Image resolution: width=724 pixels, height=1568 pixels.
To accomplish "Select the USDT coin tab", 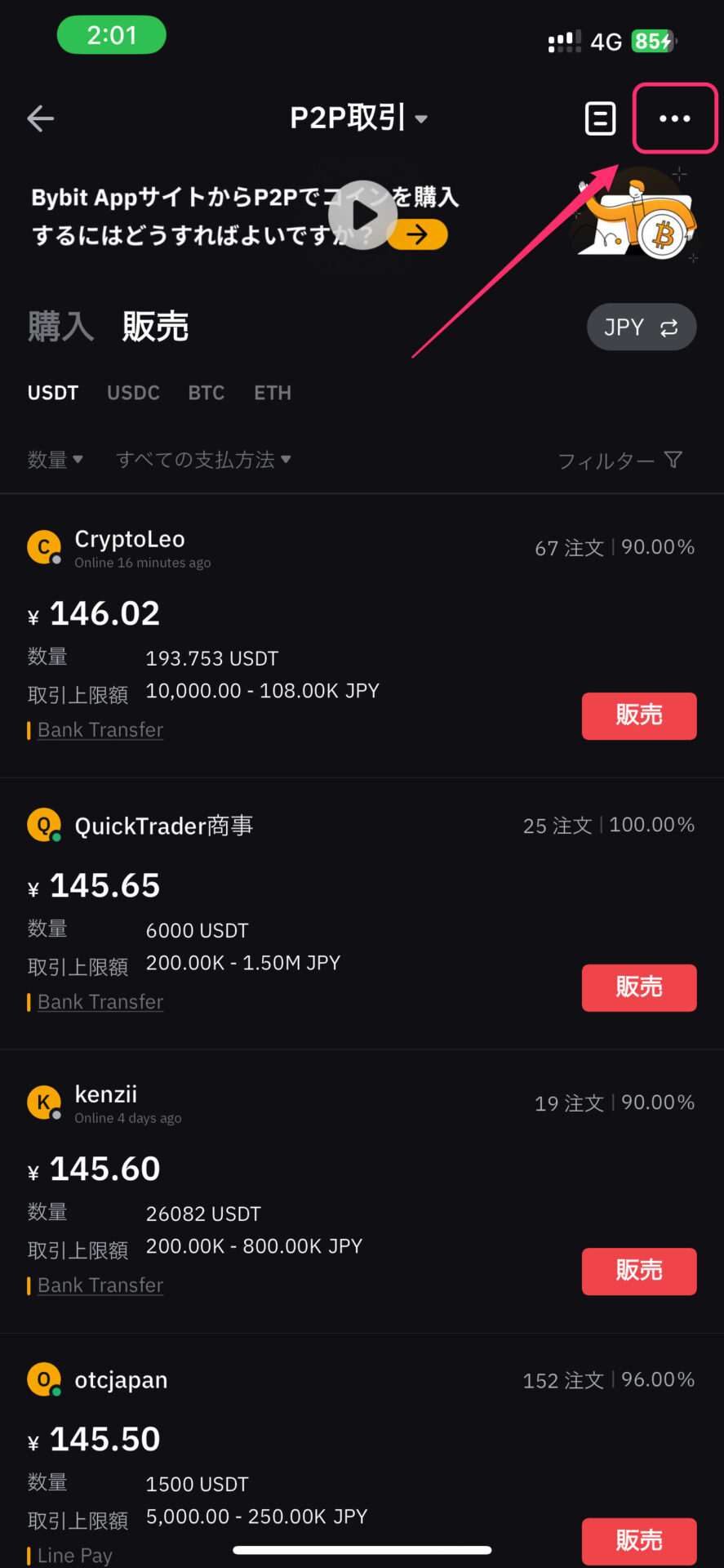I will click(x=53, y=393).
